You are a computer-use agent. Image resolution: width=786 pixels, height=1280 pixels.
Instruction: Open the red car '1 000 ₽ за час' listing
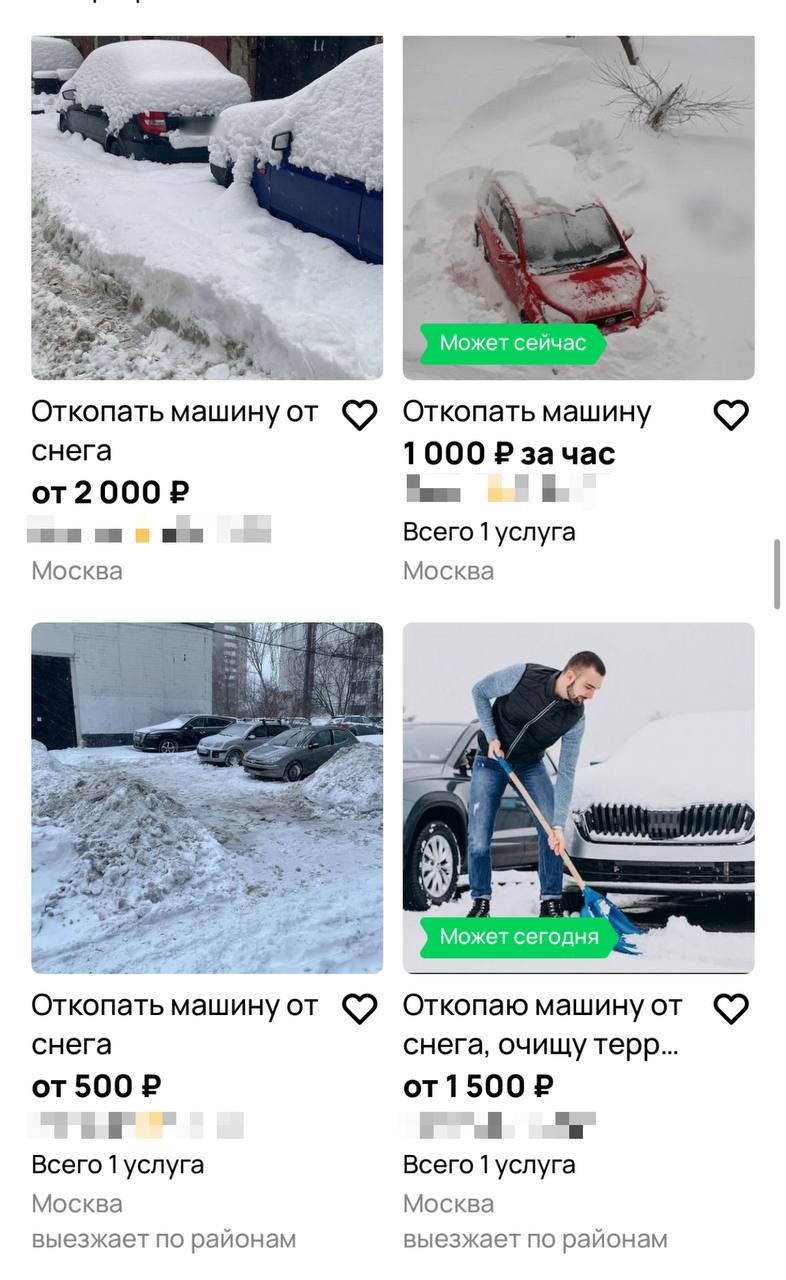578,208
